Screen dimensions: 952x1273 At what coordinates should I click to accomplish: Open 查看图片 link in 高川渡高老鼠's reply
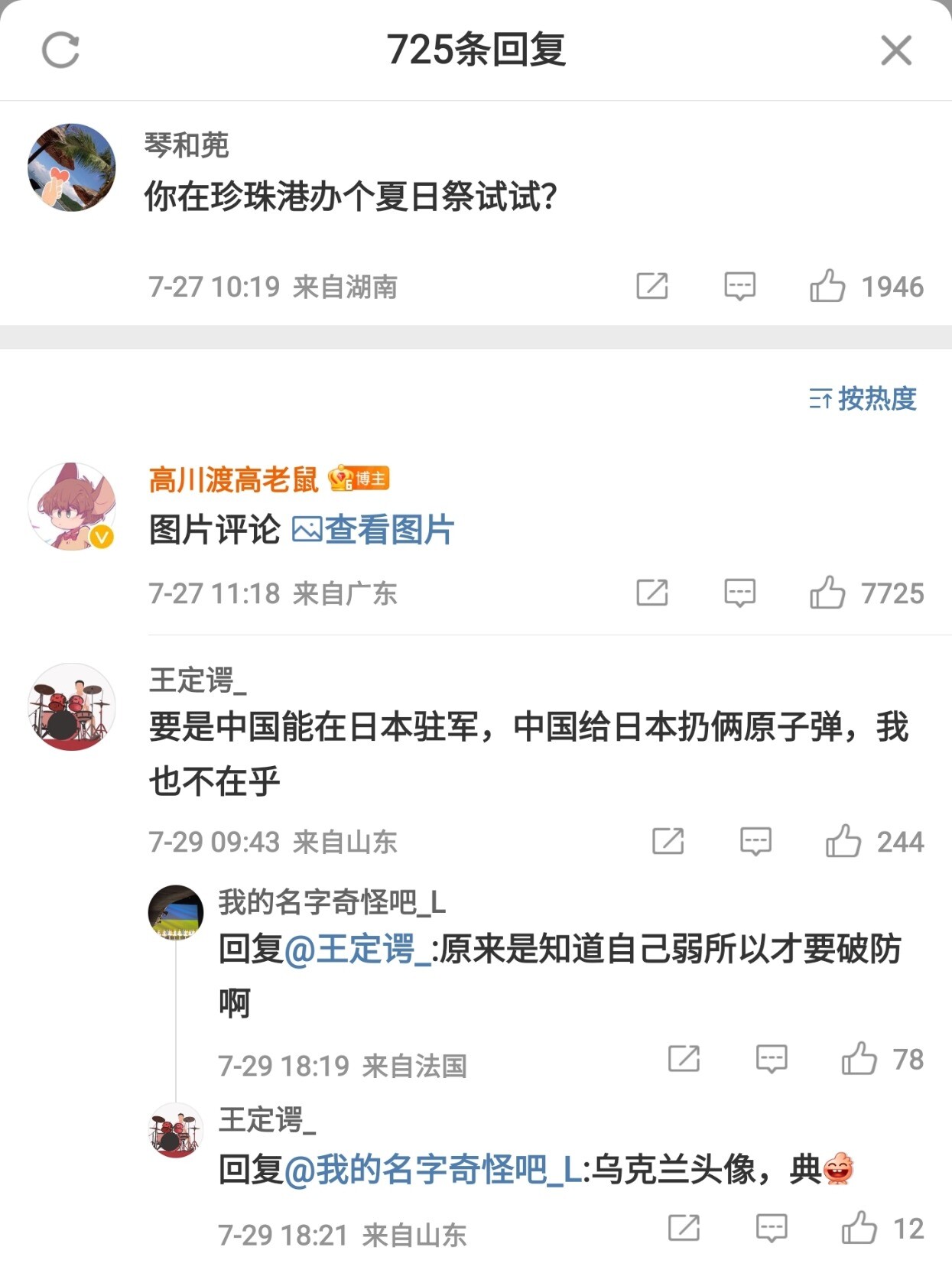[x=374, y=530]
